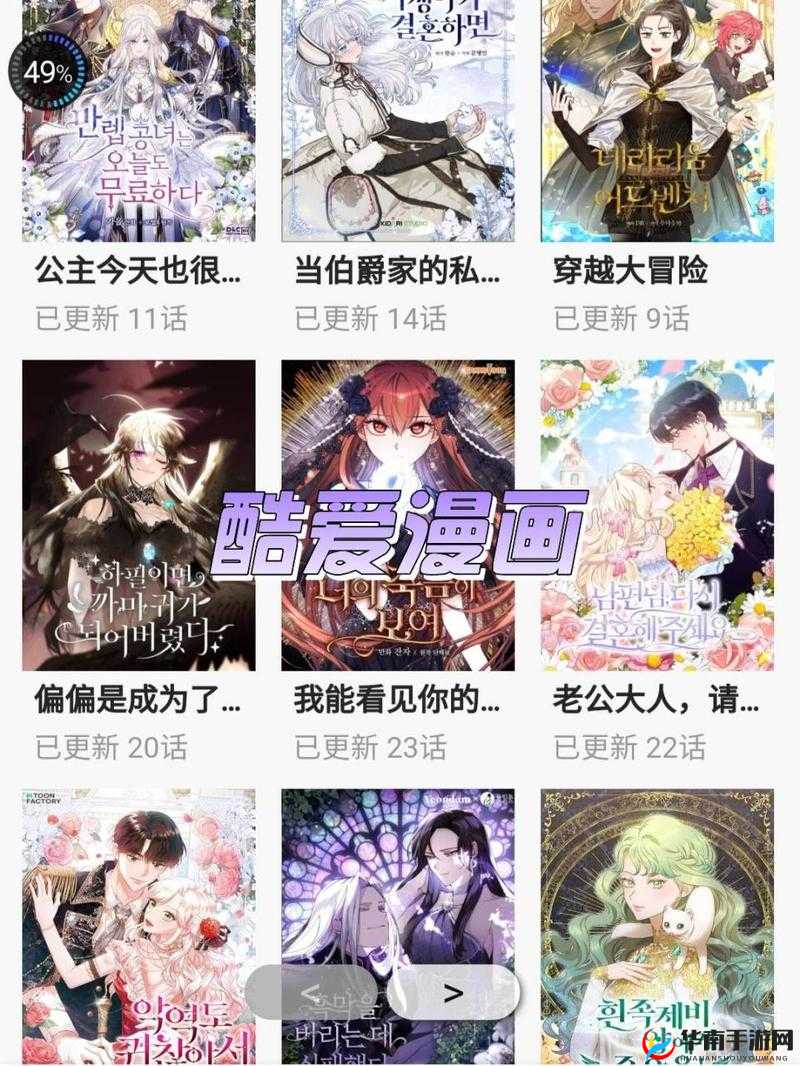Screen dimensions: 800x1066
Task: Click 已更新 23话 under 我能看见你的
Action: (x=360, y=747)
